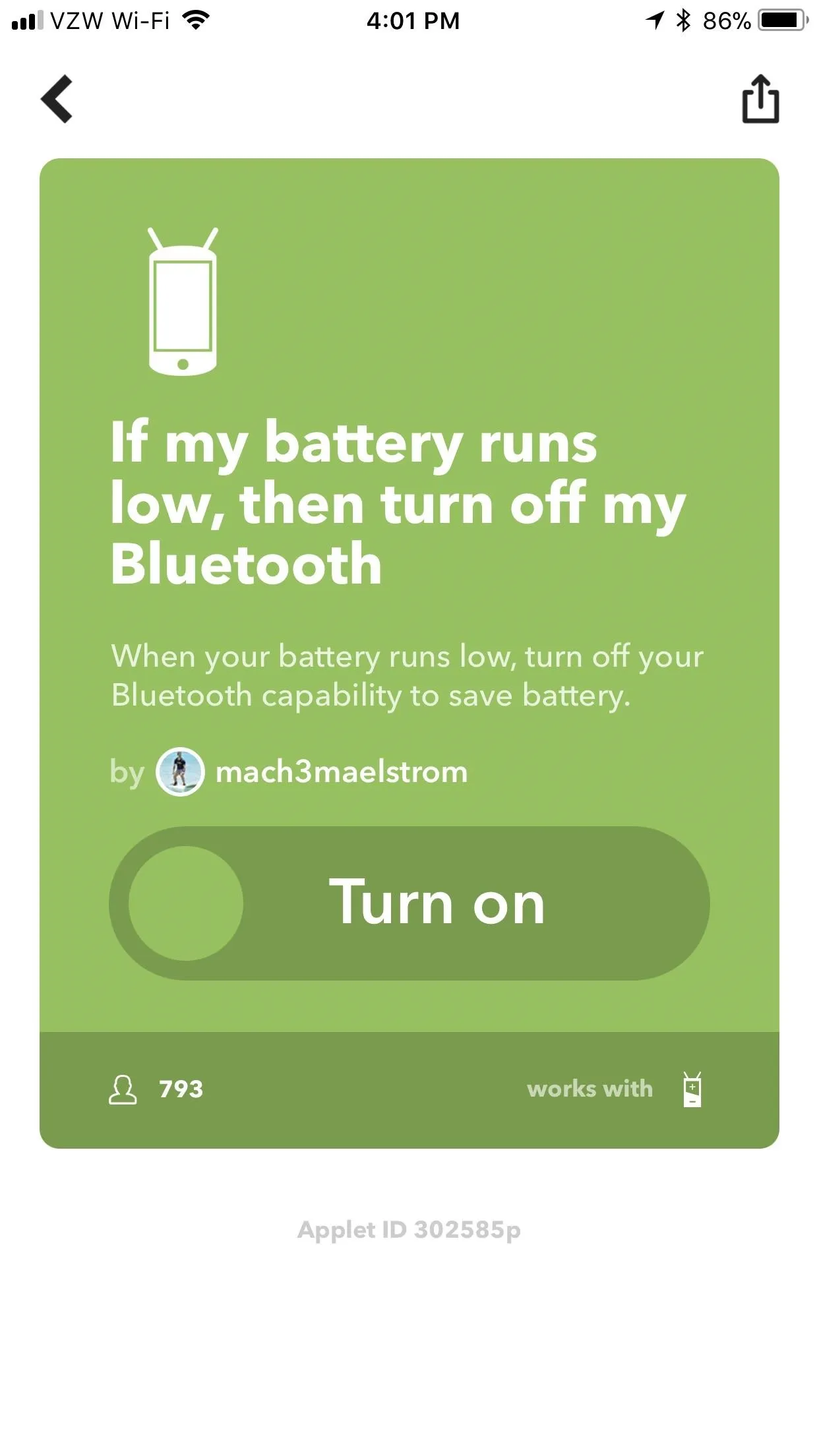Share this applet
Image resolution: width=819 pixels, height=1456 pixels.
[x=760, y=98]
